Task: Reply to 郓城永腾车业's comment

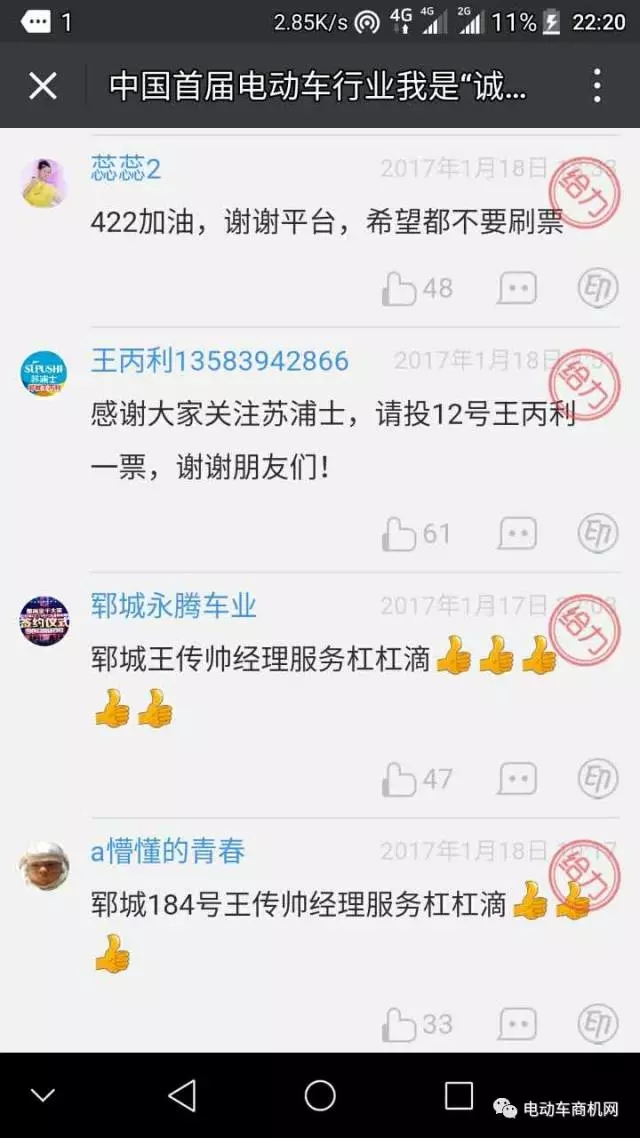Action: pos(517,779)
